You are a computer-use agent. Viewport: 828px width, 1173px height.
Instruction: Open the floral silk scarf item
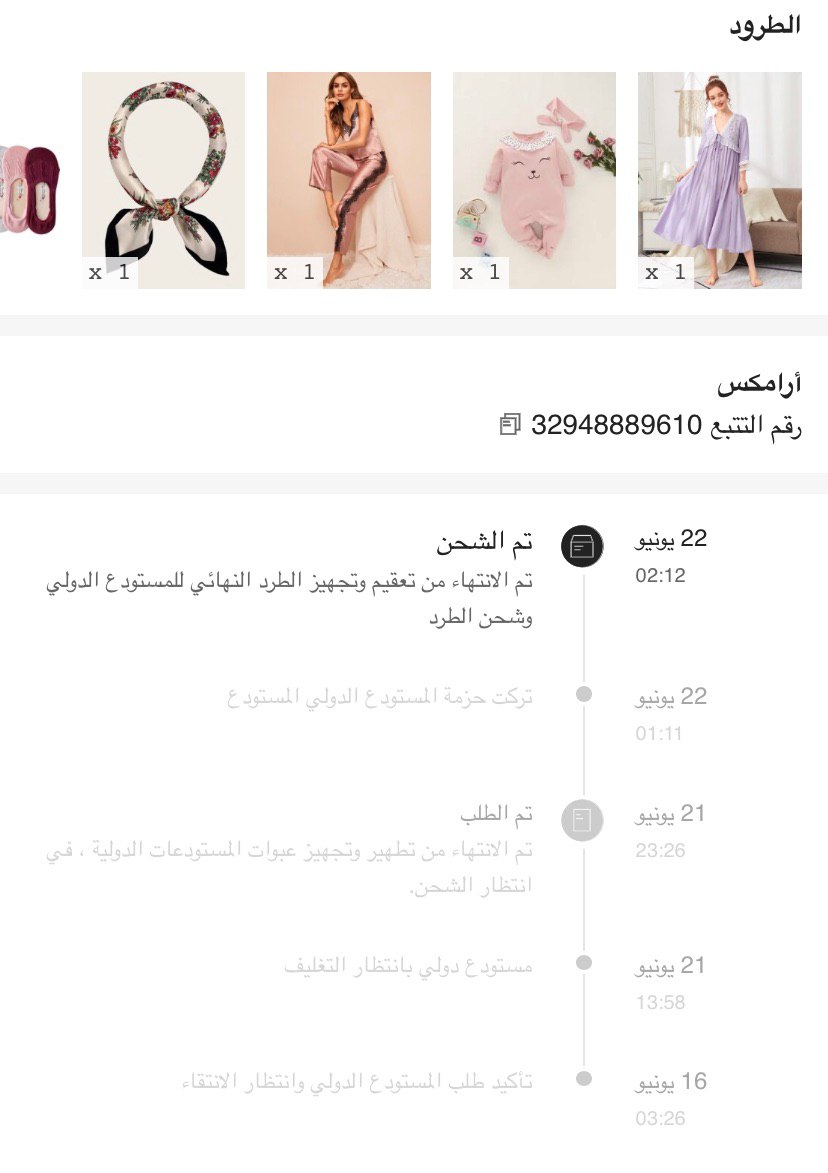pos(163,180)
